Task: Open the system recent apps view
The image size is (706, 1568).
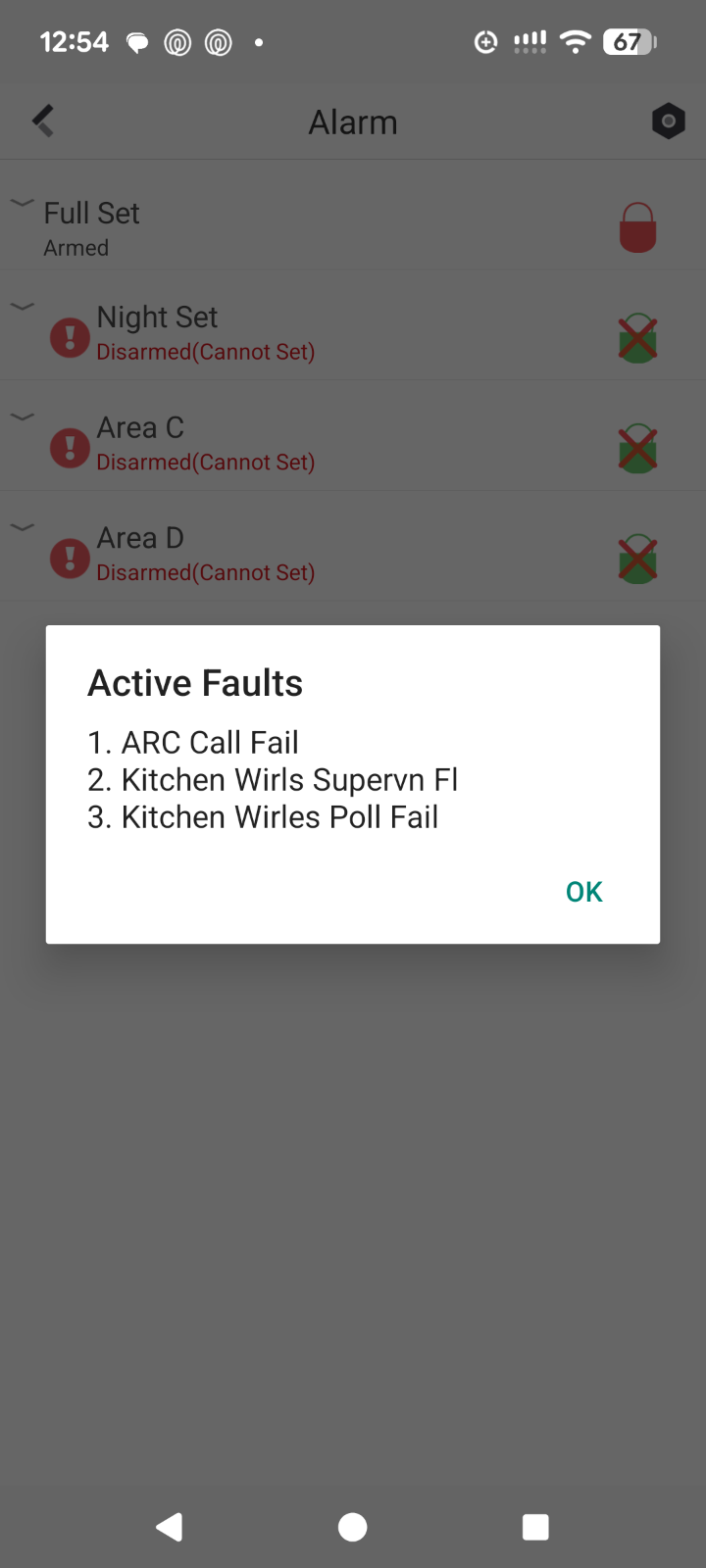Action: pos(535,1527)
